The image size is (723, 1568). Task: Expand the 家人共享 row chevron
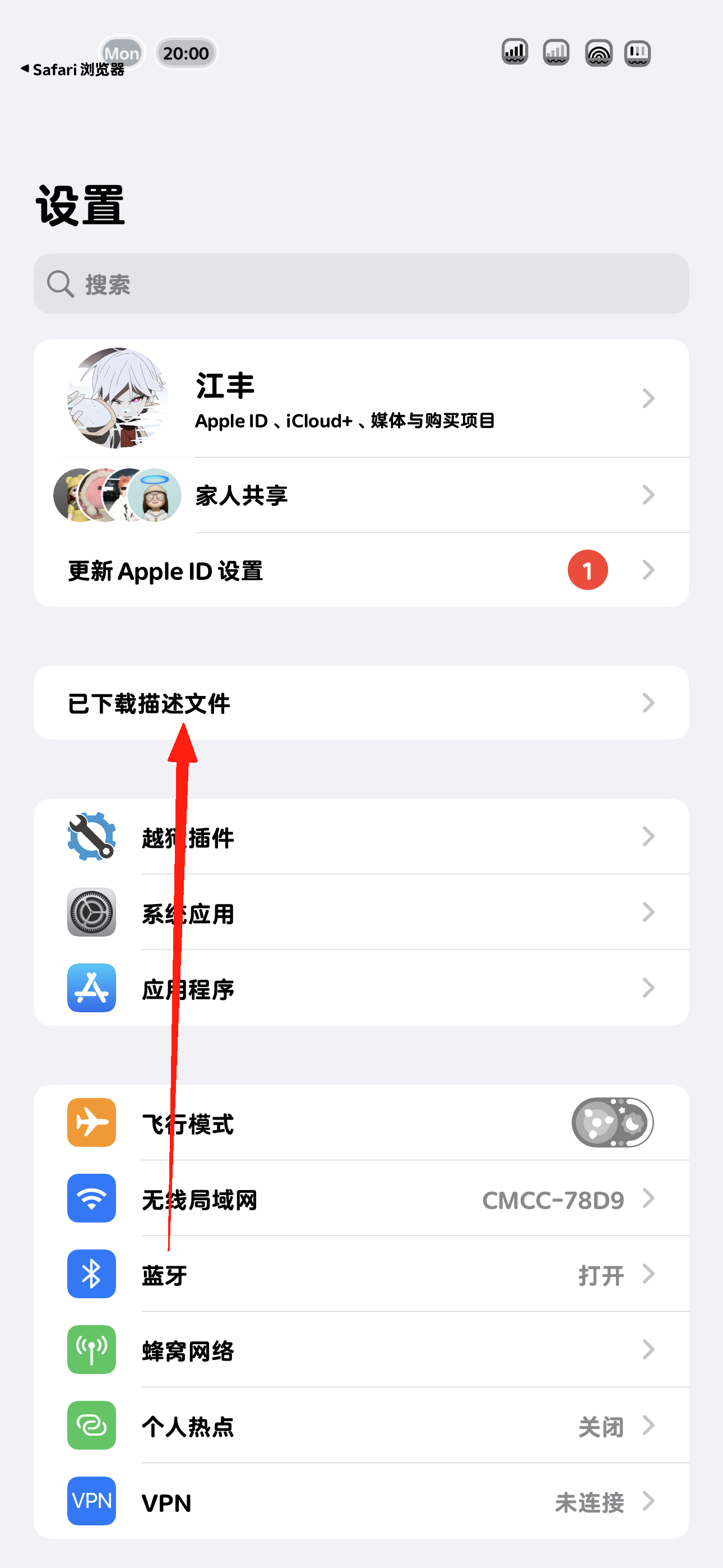(647, 495)
